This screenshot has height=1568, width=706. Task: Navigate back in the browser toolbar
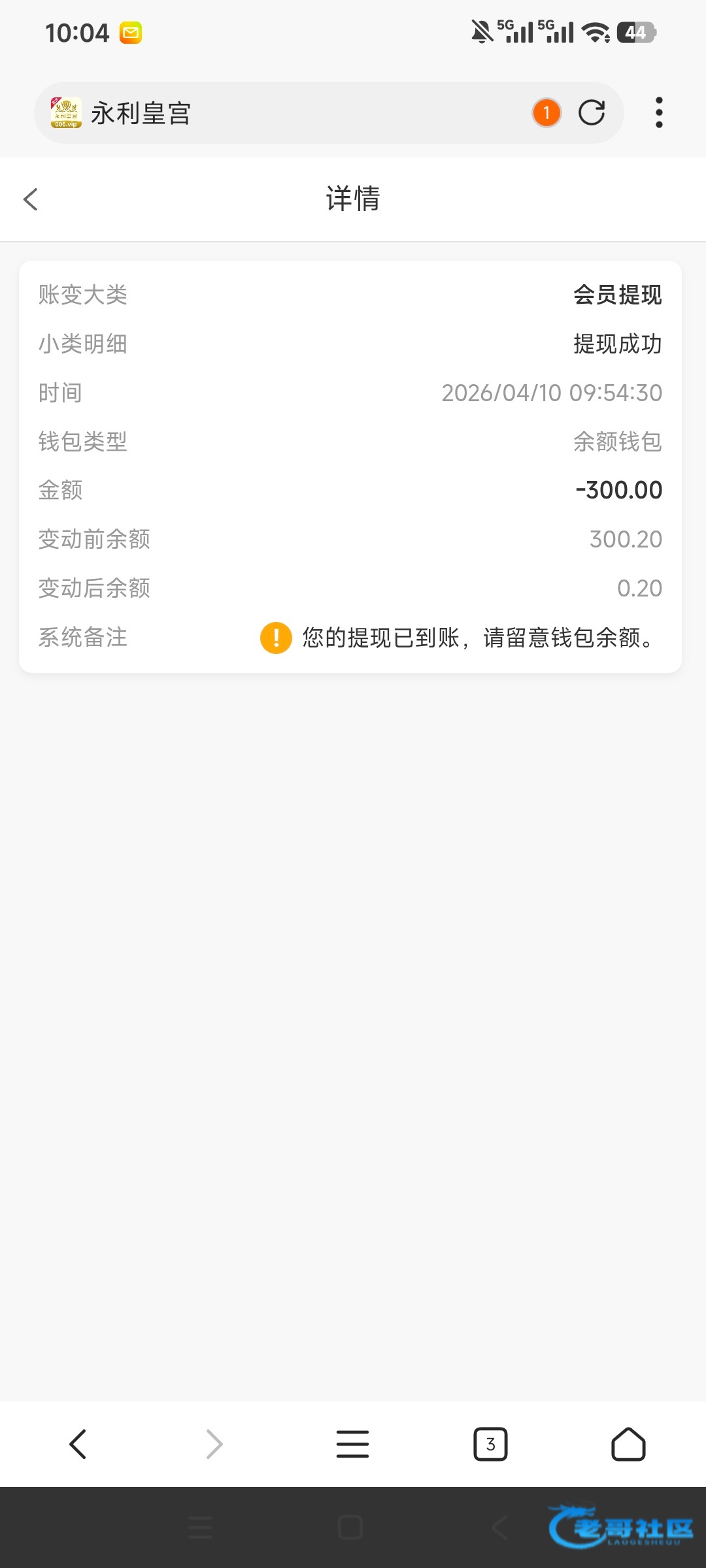78,1444
